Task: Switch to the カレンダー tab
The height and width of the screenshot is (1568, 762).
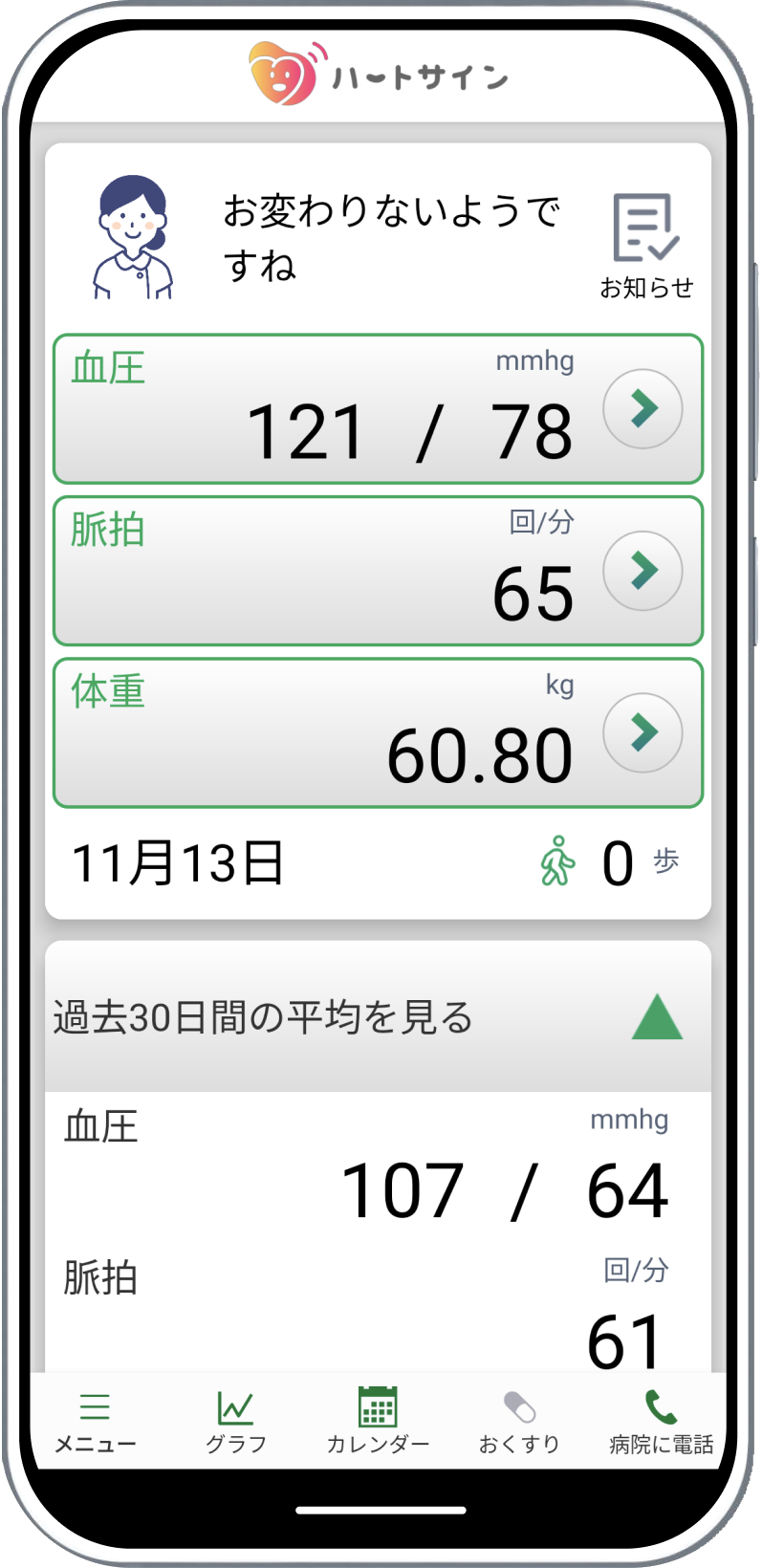Action: (378, 1421)
